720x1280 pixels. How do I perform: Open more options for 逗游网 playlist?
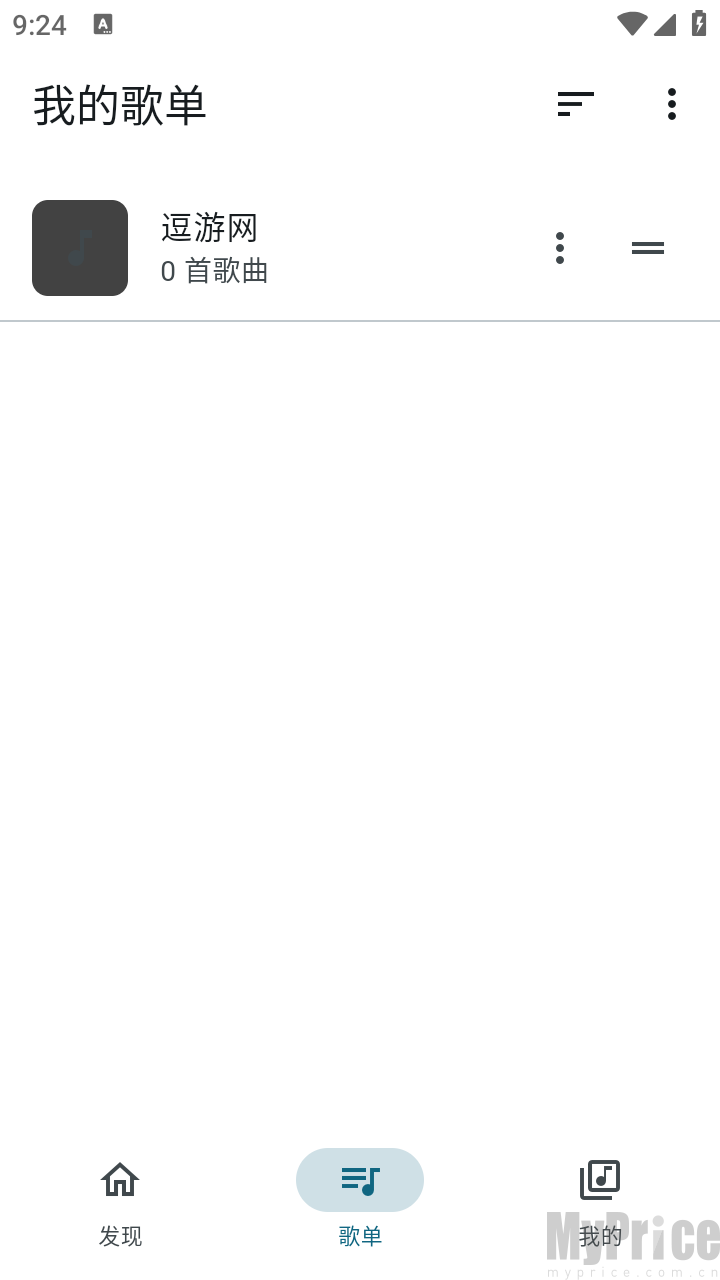[x=559, y=248]
